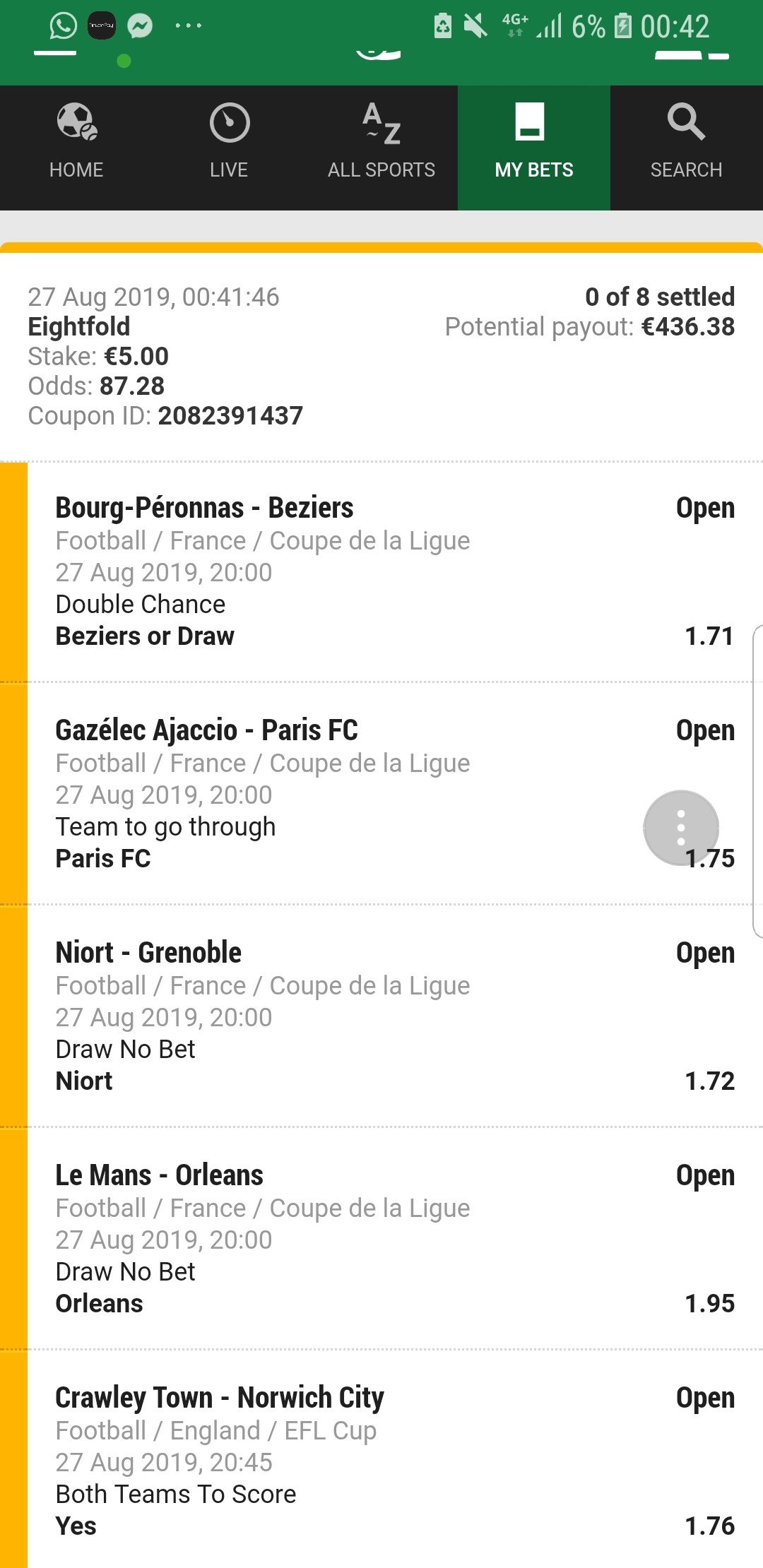
Task: Open the Le Mans - Orleans bet
Action: [160, 1175]
